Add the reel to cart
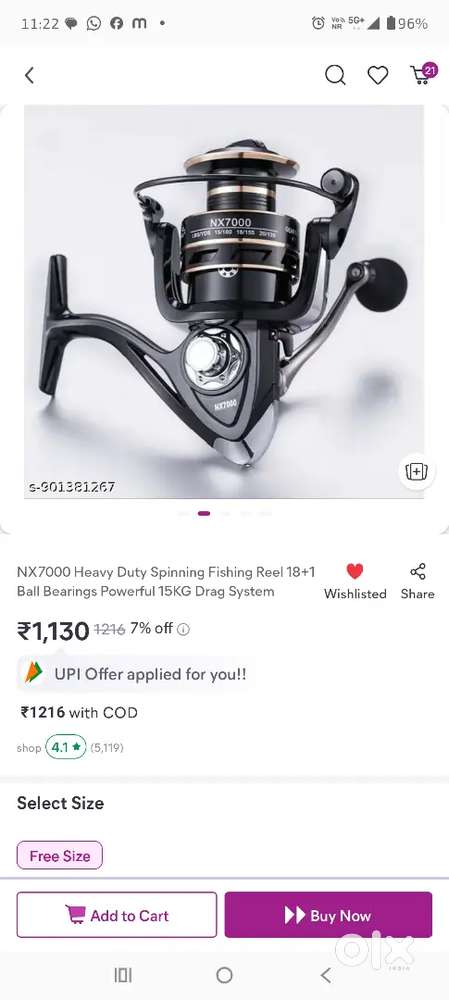The image size is (449, 1000). tap(117, 915)
